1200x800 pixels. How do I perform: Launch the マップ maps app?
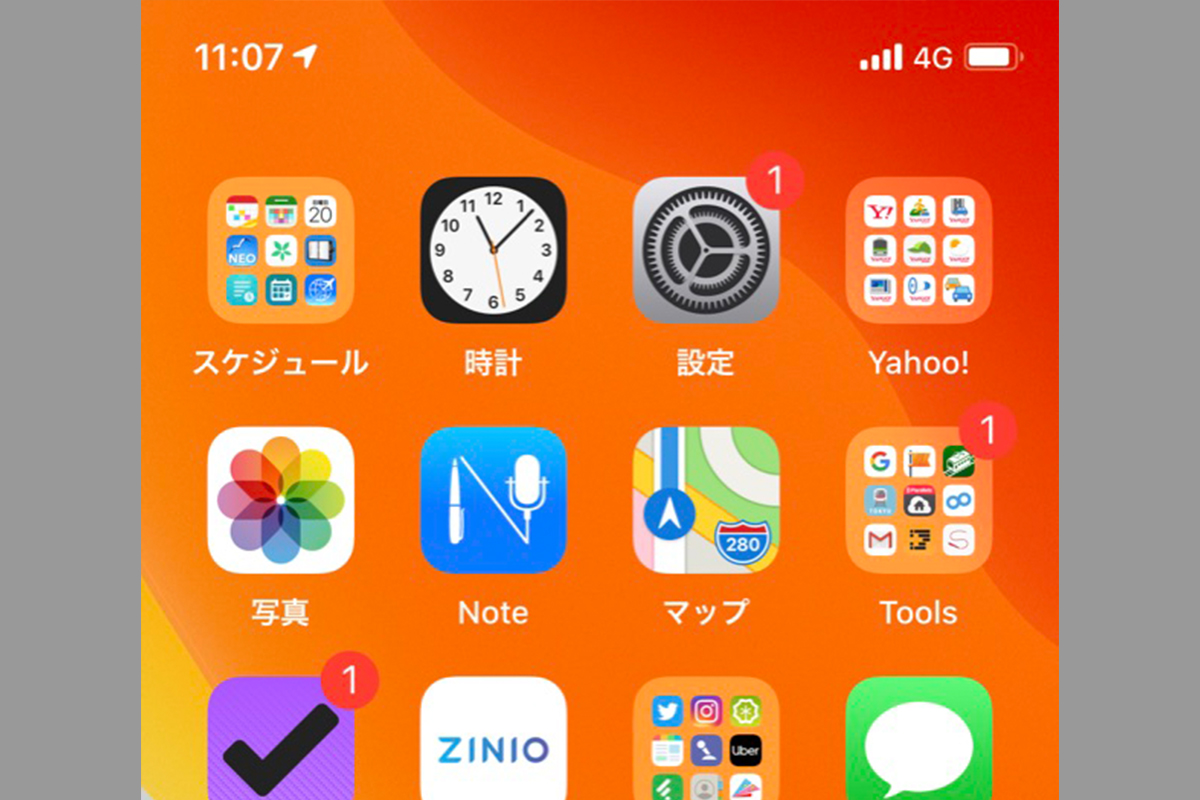click(706, 500)
